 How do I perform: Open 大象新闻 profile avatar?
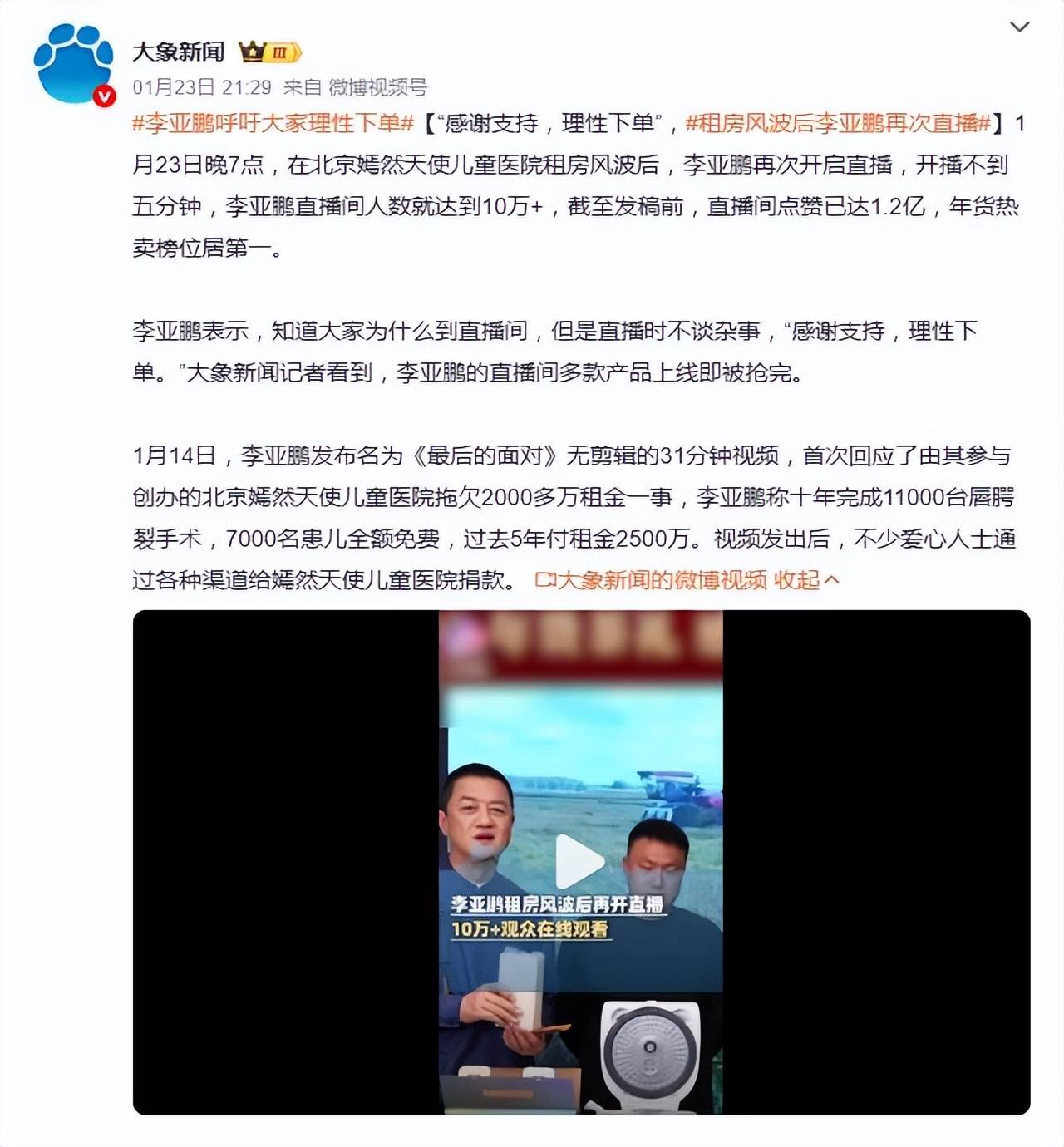coord(73,65)
